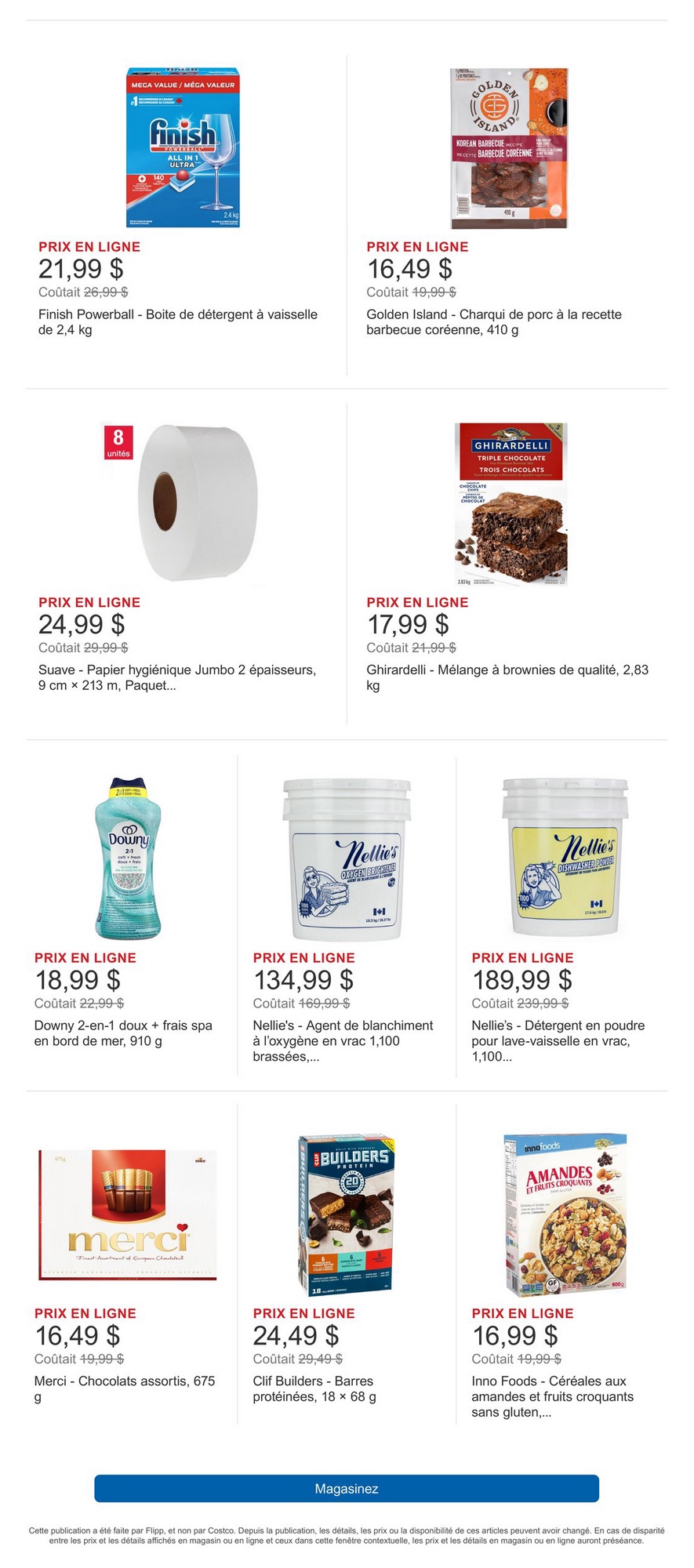
Task: Tap the Magasinez button
Action: pos(347,1488)
